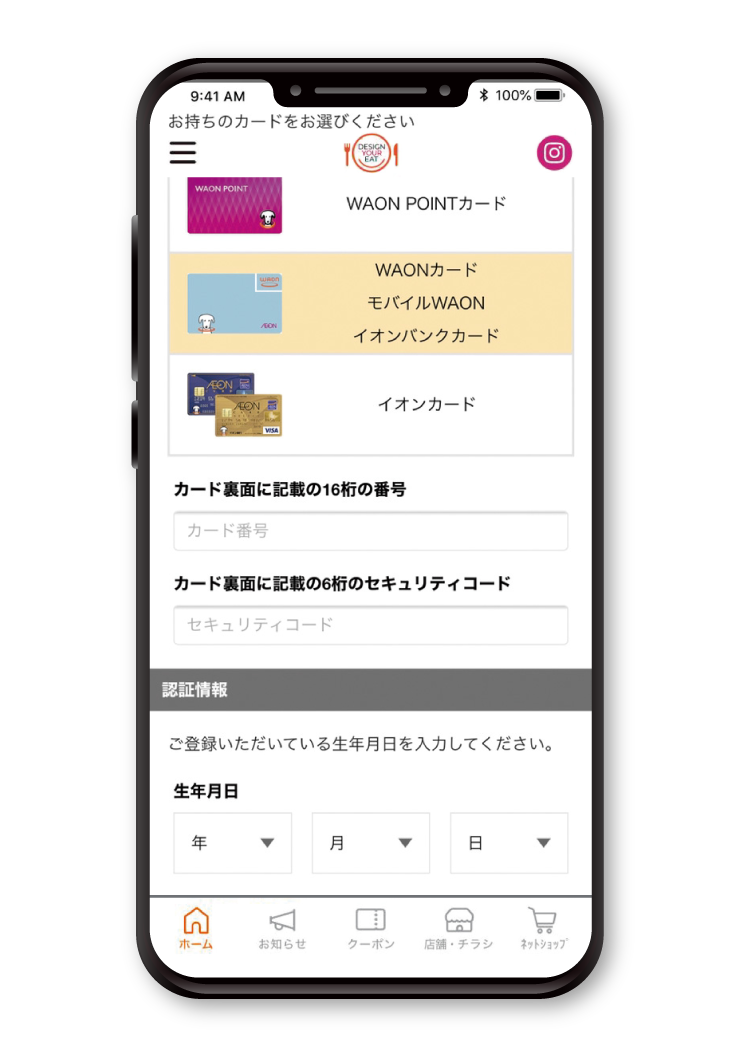Expand the 月 birth month dropdown
This screenshot has height=1060, width=750.
pyautogui.click(x=370, y=843)
